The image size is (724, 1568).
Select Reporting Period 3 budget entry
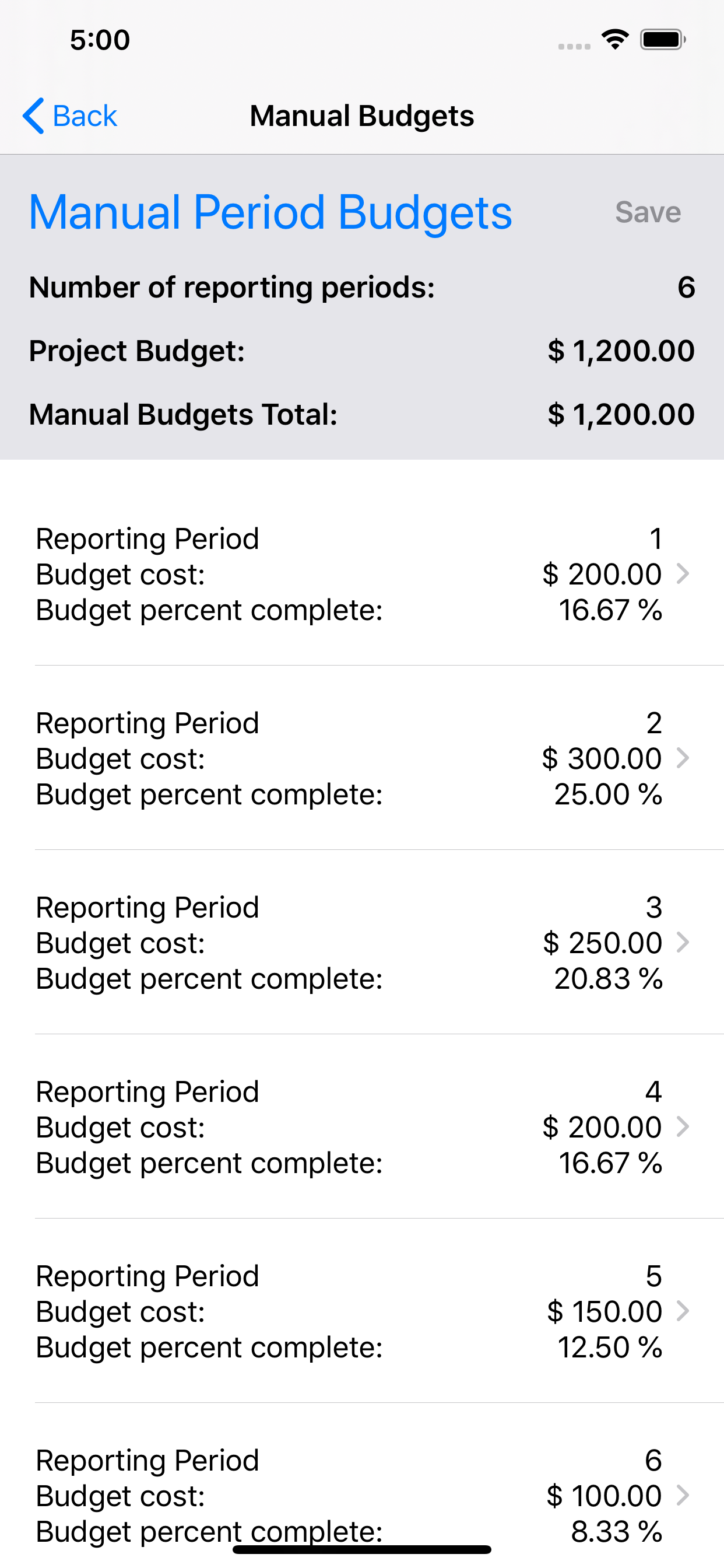[362, 942]
